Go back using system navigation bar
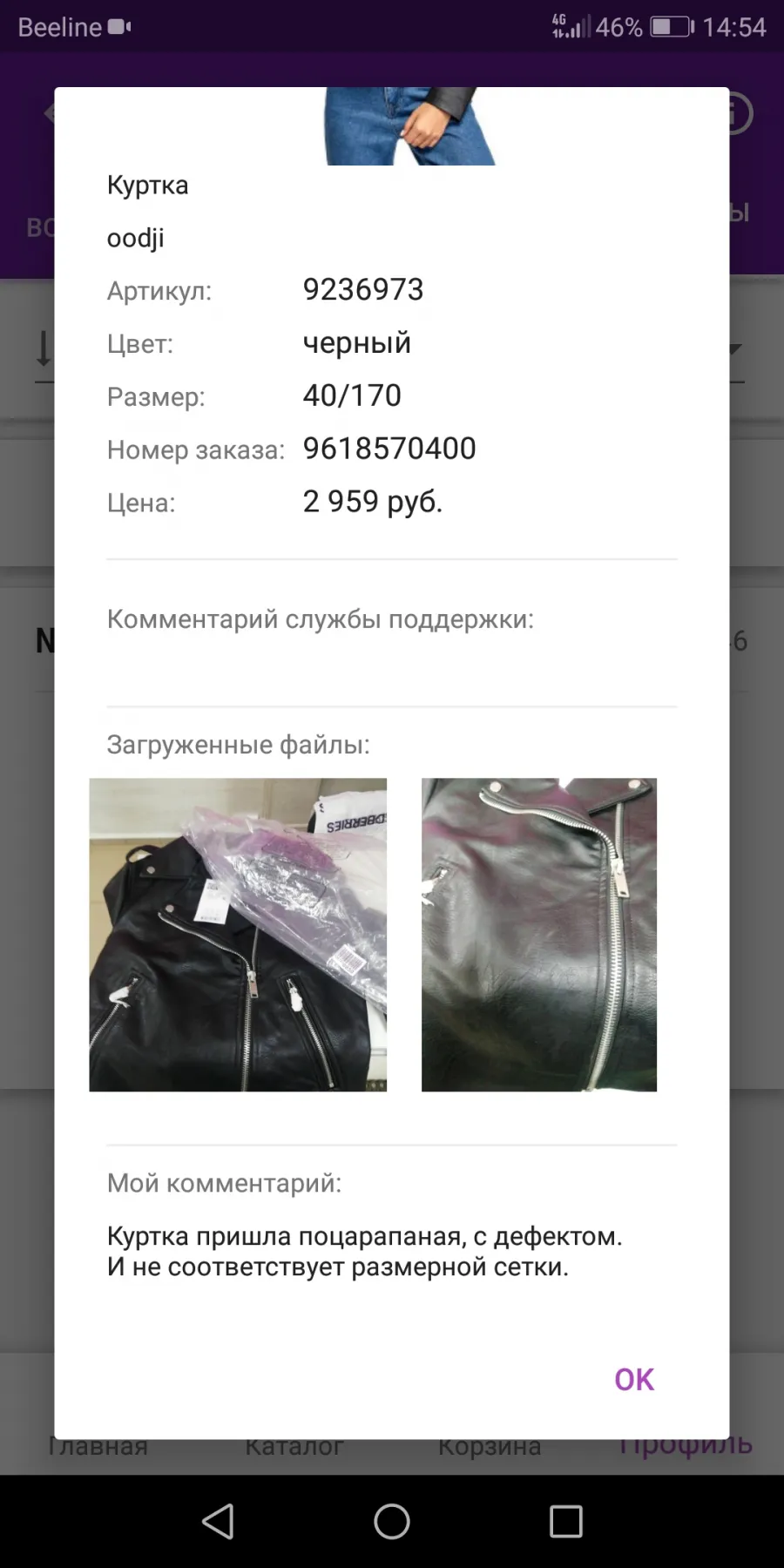Viewport: 784px width, 1568px height. click(218, 1522)
